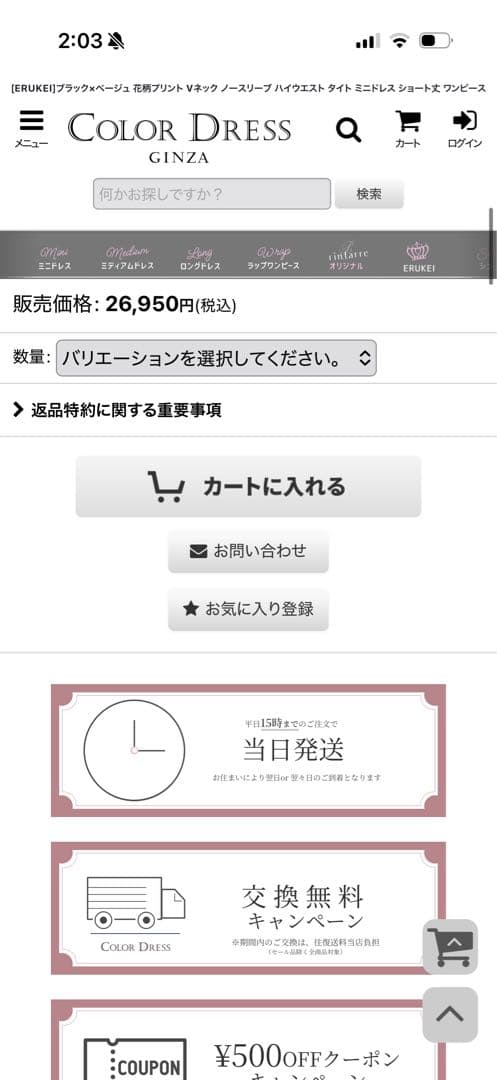Expand 返品特約に関する重要事項
The image size is (497, 1080).
coord(248,411)
